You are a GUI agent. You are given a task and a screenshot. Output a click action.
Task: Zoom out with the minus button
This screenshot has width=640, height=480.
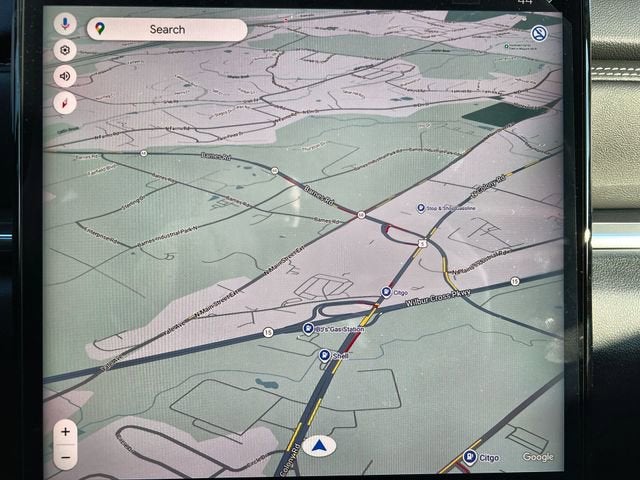pyautogui.click(x=66, y=456)
